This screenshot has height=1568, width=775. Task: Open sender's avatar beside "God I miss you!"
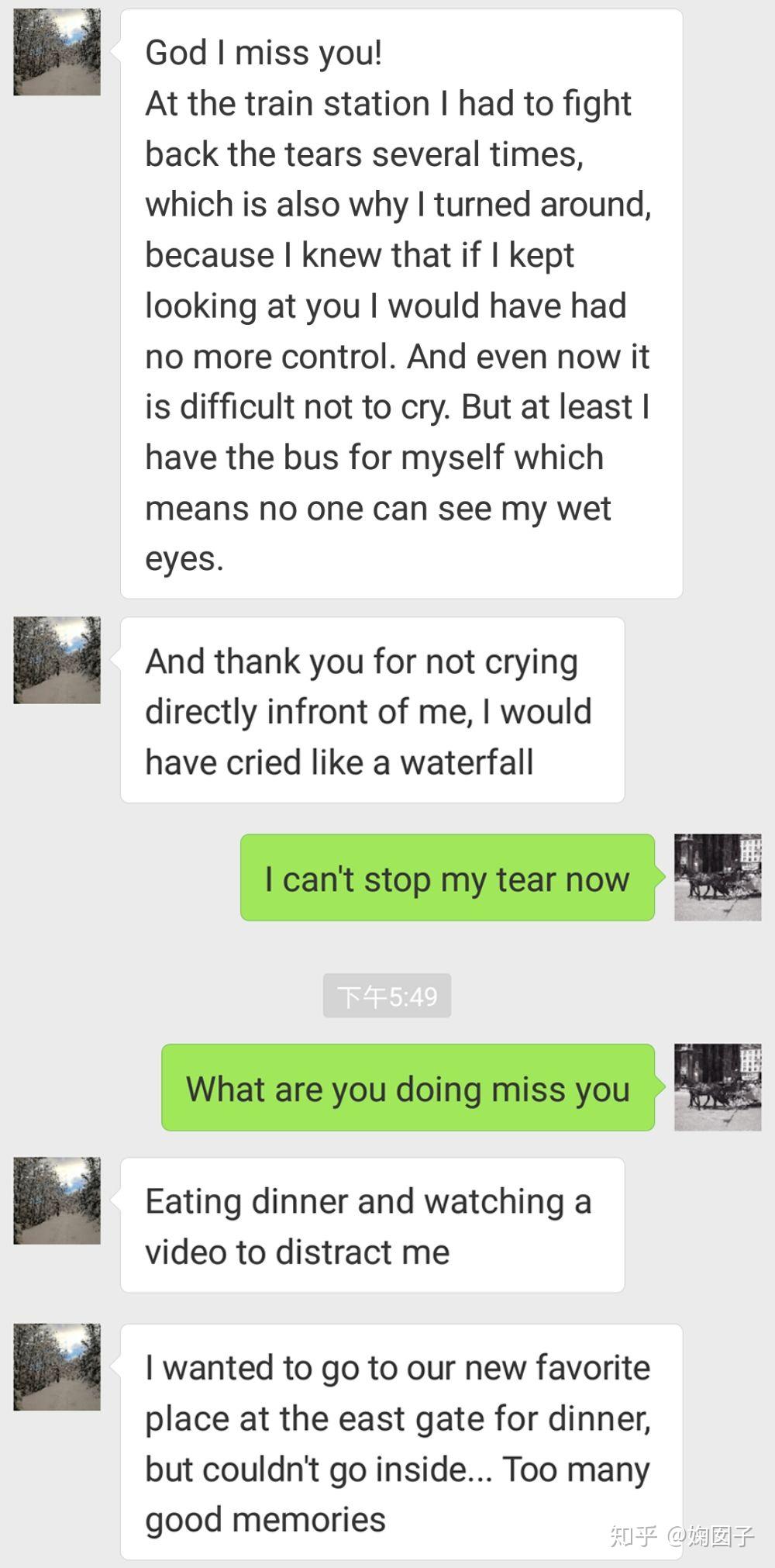[x=57, y=52]
